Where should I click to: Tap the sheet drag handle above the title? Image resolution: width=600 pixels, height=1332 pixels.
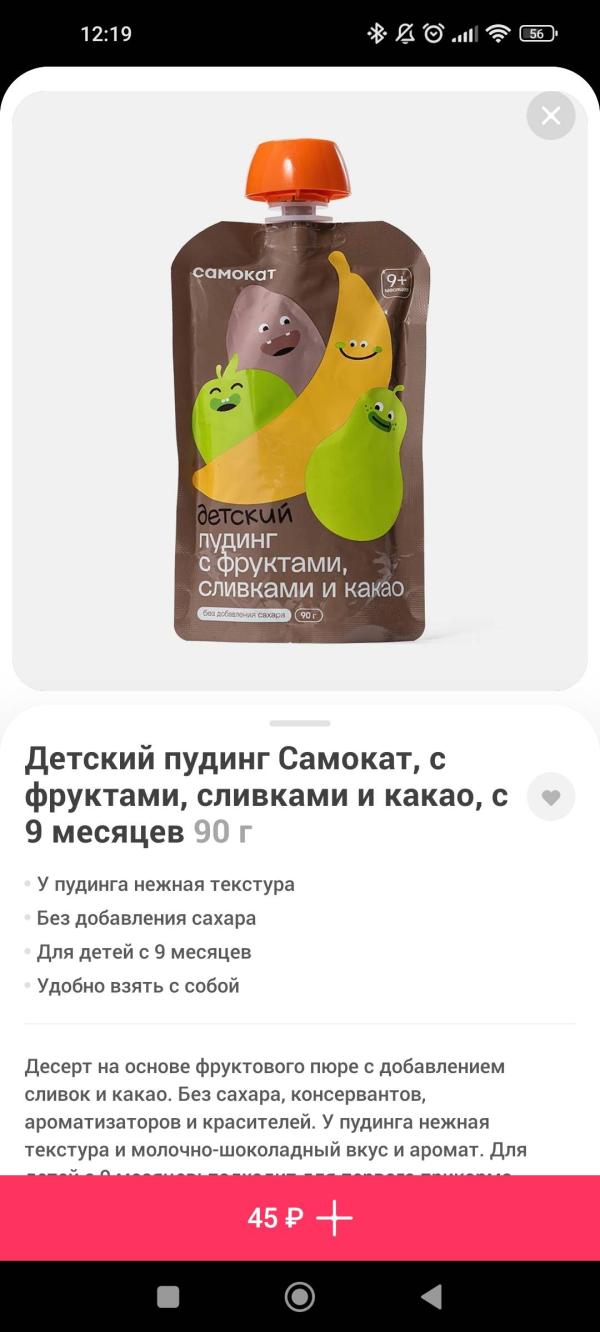tap(300, 723)
